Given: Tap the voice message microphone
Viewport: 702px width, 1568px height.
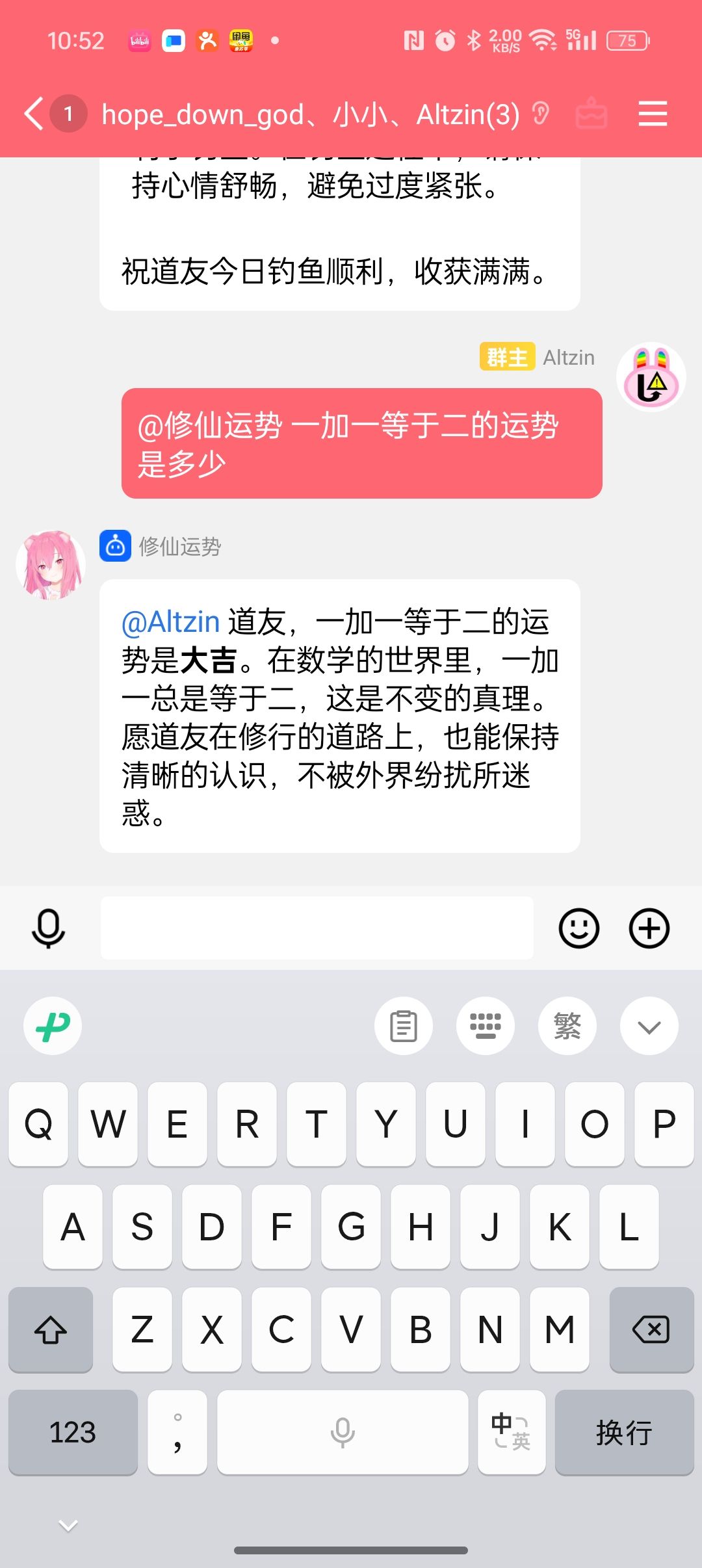Looking at the screenshot, I should [48, 928].
